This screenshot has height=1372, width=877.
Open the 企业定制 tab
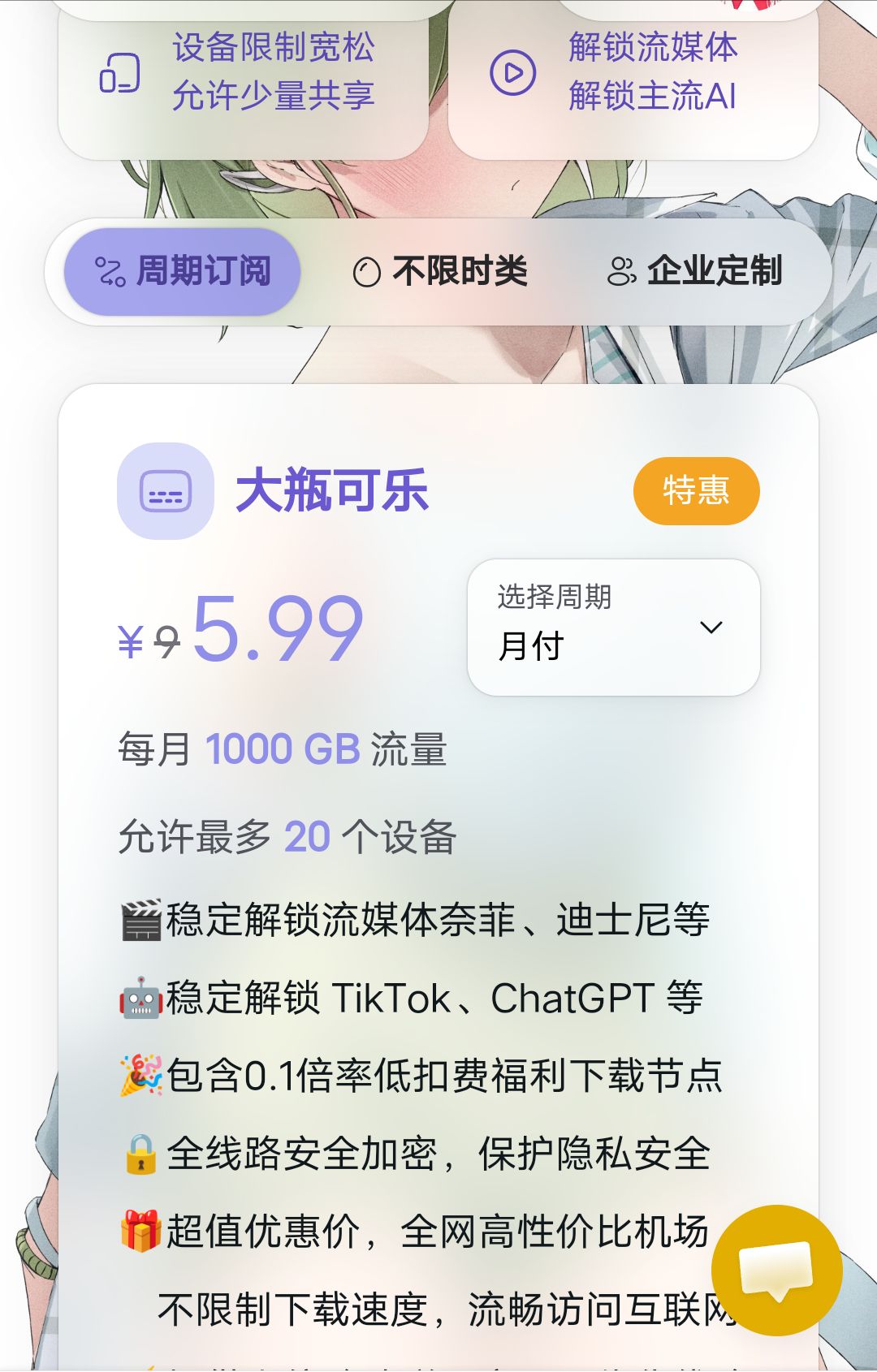(715, 270)
